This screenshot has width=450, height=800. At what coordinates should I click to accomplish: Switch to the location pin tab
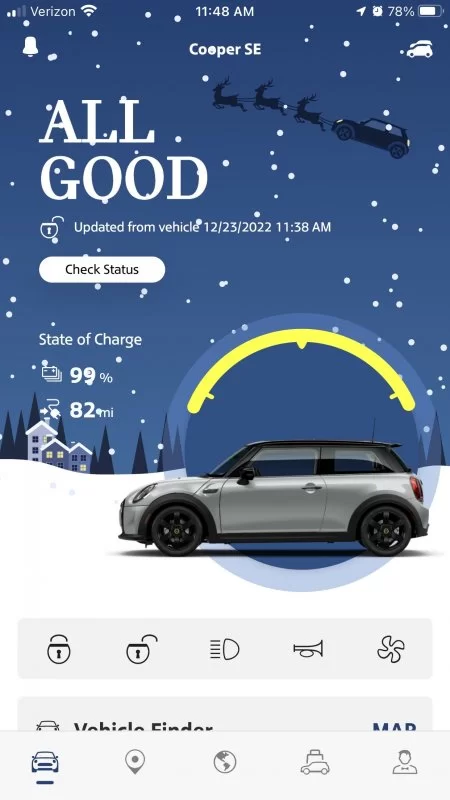pos(135,762)
